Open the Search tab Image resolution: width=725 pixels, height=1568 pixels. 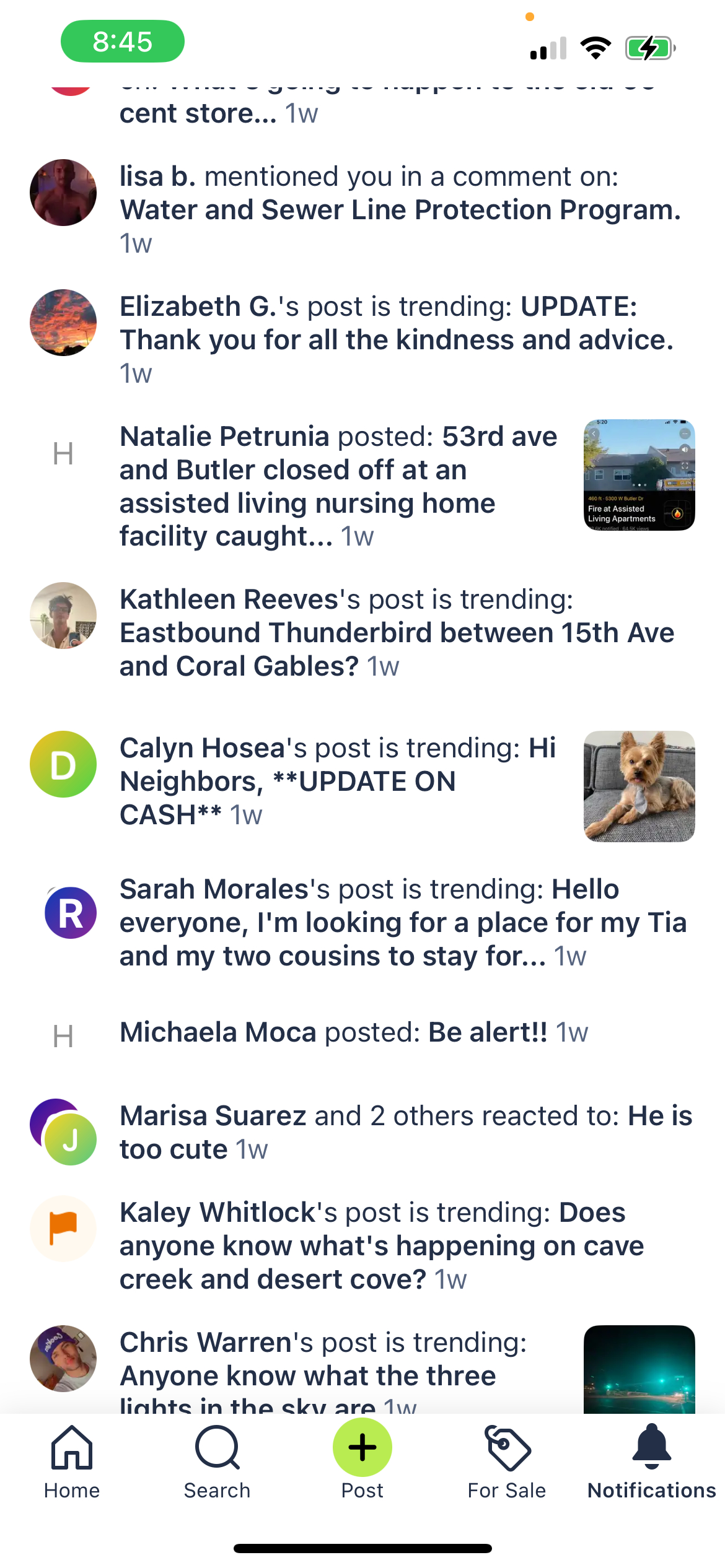(x=217, y=1461)
